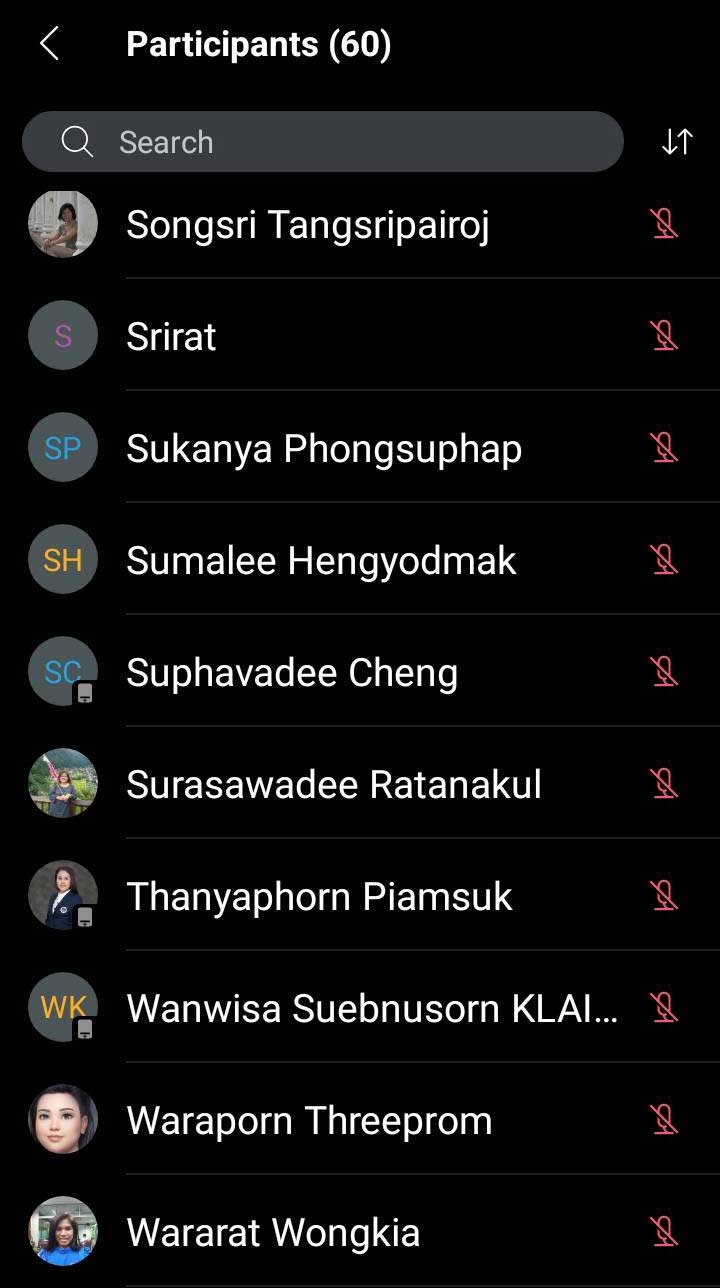This screenshot has height=1288, width=720.
Task: Tap the participant Search field
Action: click(322, 142)
